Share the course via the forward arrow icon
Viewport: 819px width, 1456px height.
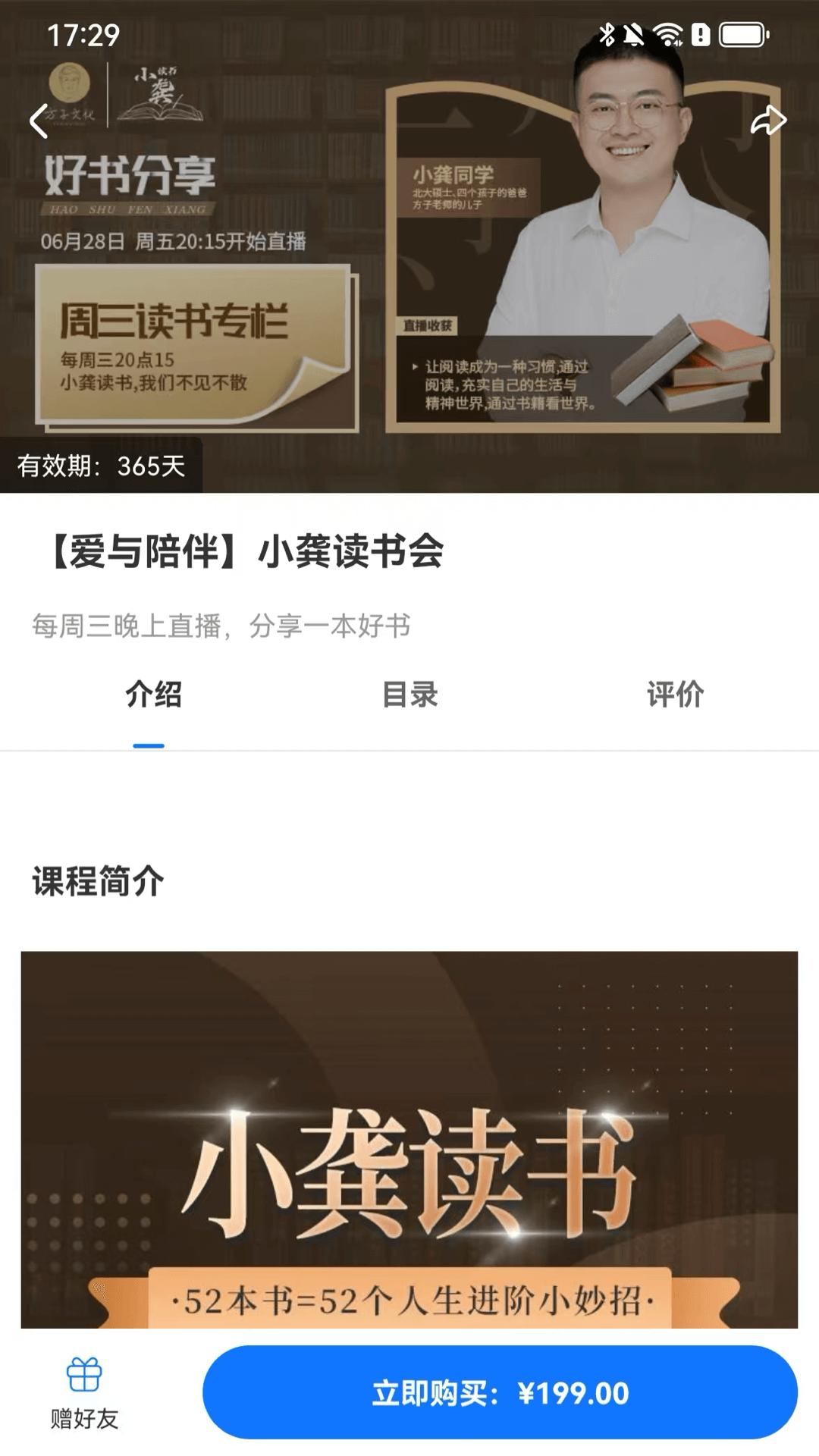[770, 119]
